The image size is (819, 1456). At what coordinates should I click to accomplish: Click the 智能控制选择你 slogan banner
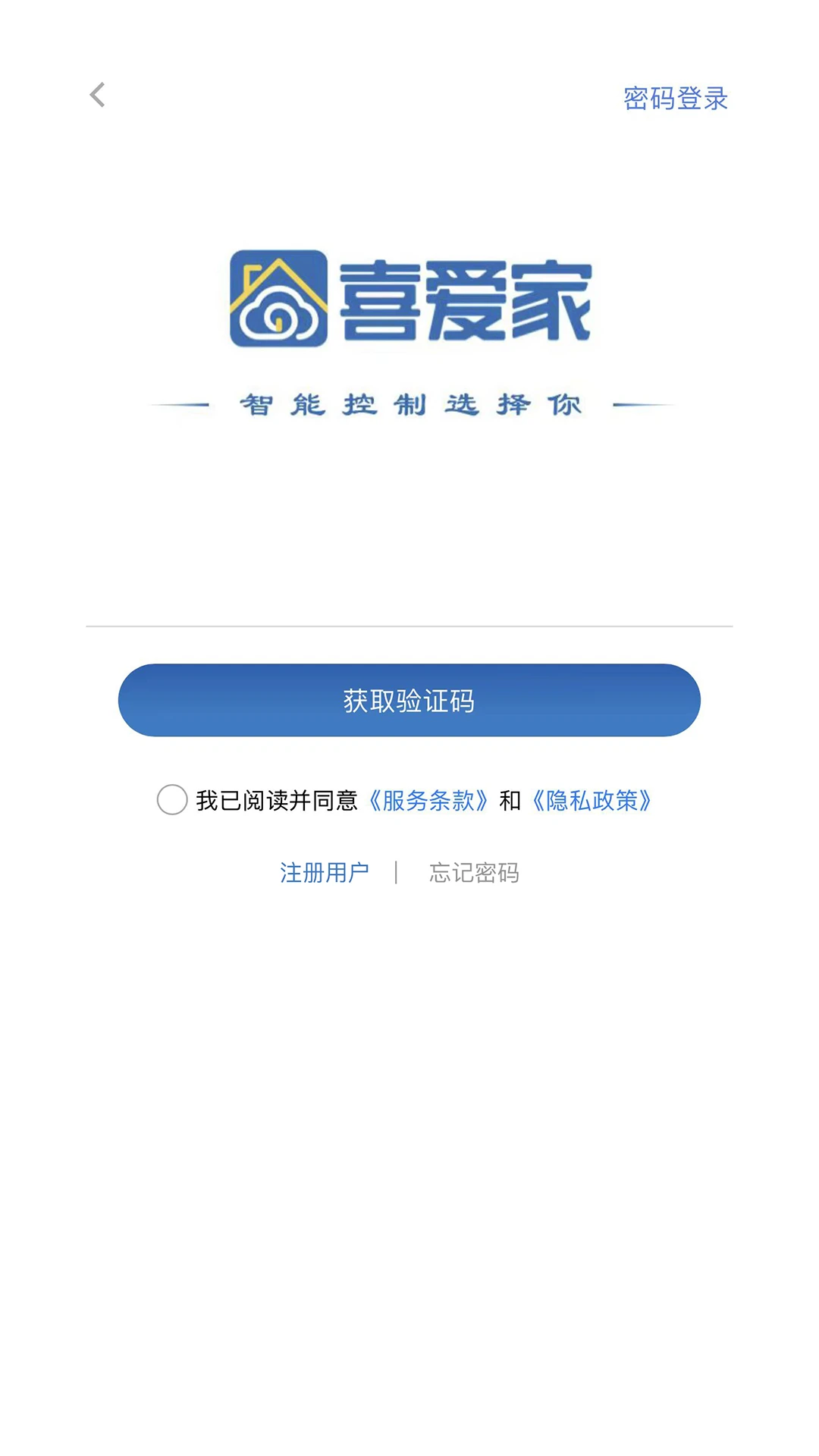pos(409,404)
